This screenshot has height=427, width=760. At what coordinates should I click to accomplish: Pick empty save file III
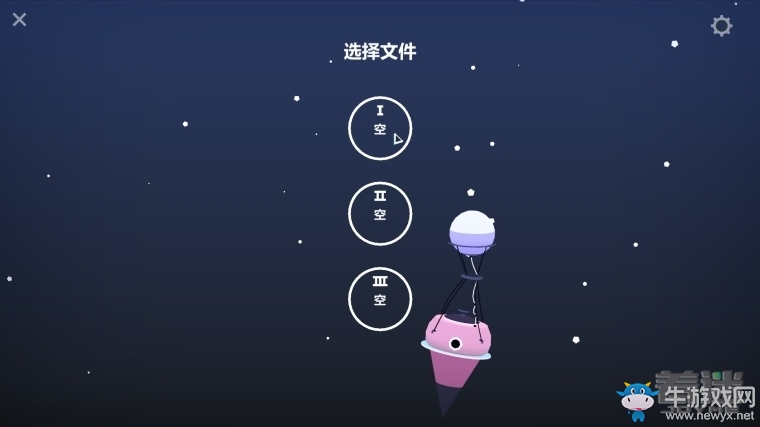click(380, 298)
